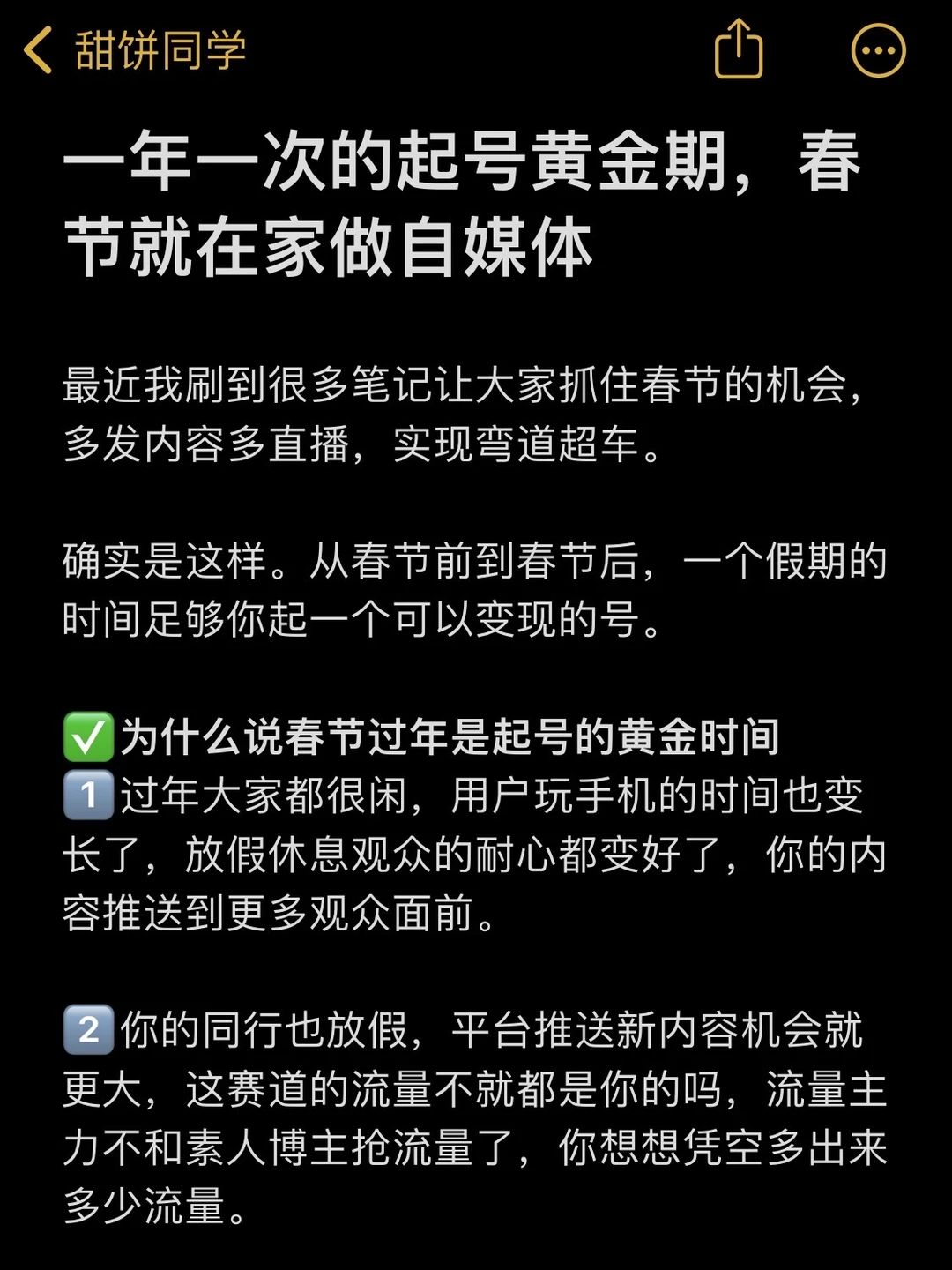Viewport: 952px width, 1270px height.
Task: Tap the top navigation bar area
Action: pyautogui.click(x=476, y=50)
